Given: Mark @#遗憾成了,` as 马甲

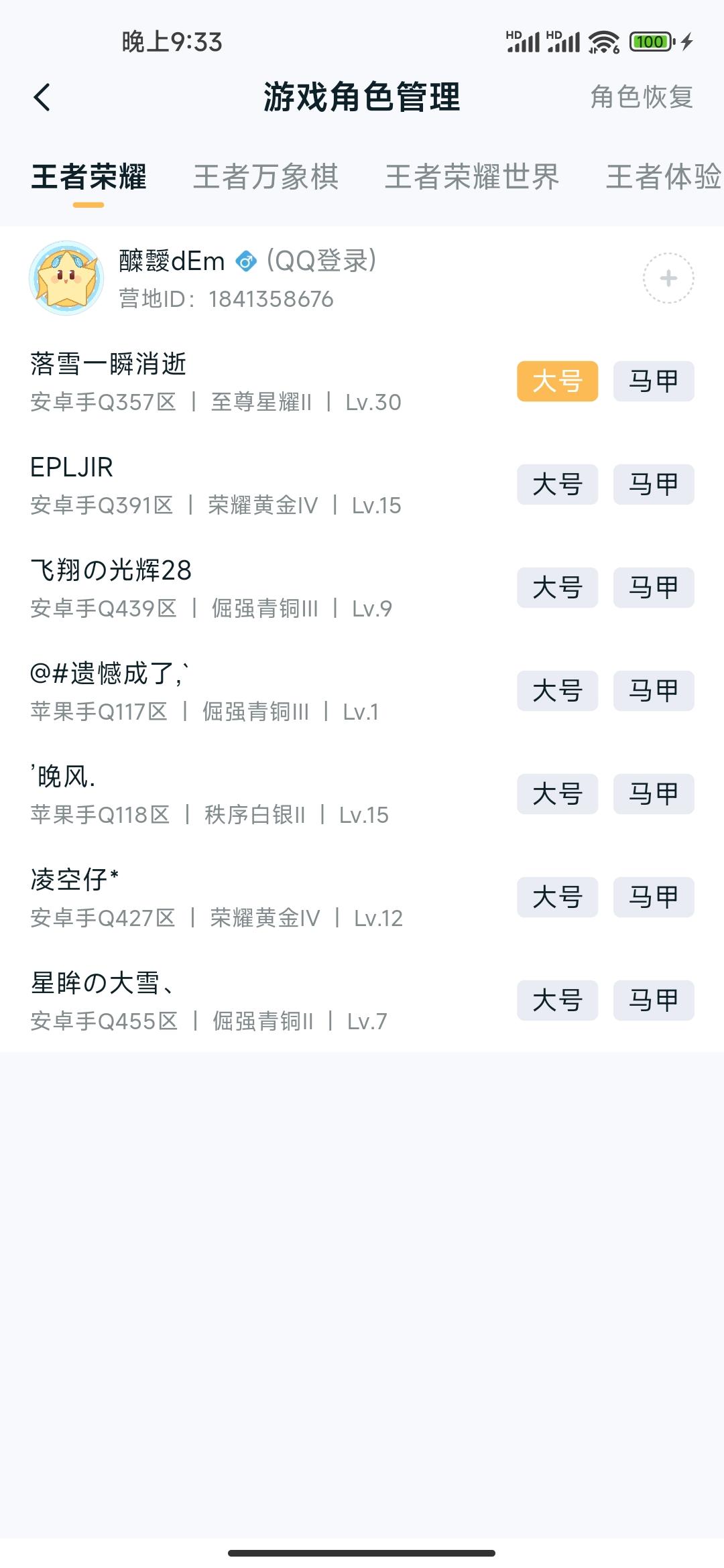Looking at the screenshot, I should pyautogui.click(x=653, y=691).
